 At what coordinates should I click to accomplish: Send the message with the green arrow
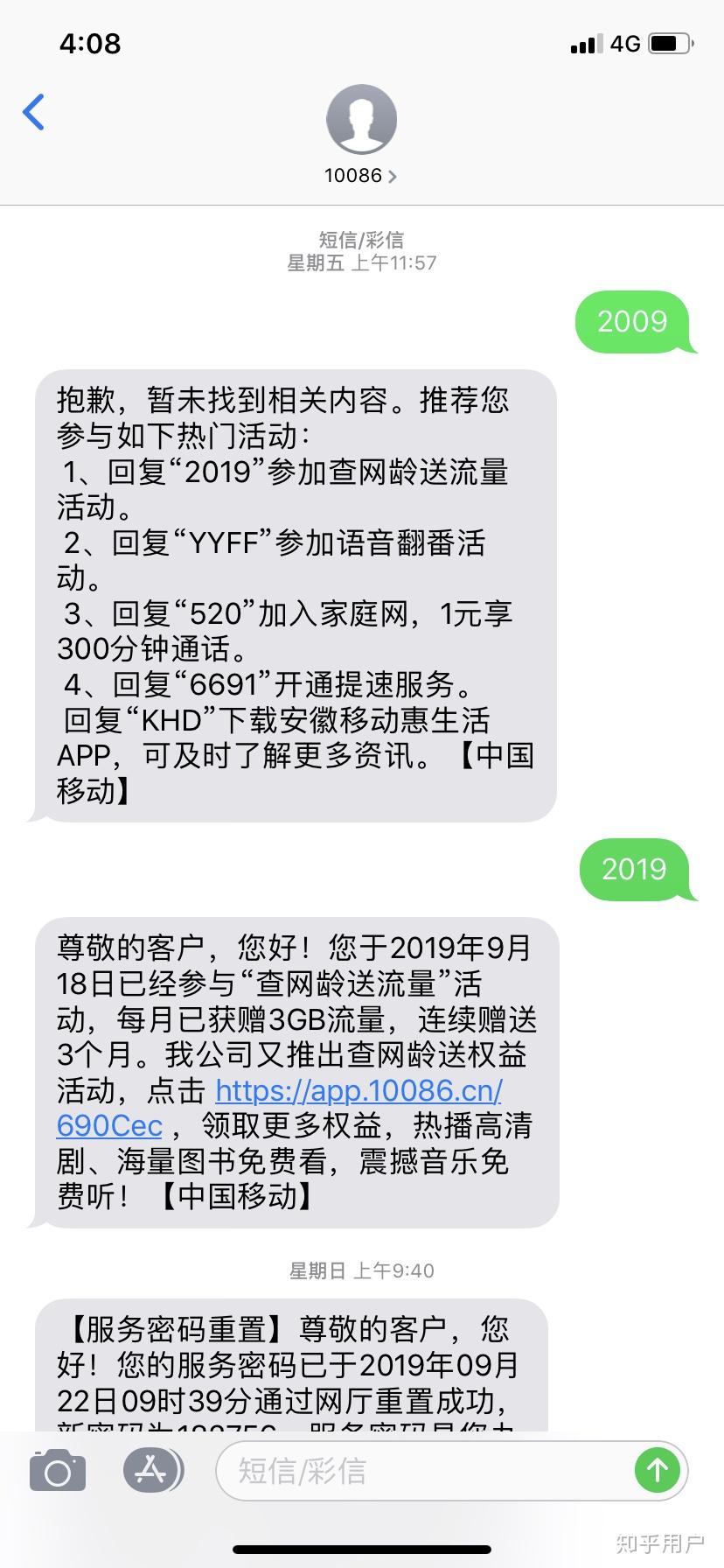658,1471
